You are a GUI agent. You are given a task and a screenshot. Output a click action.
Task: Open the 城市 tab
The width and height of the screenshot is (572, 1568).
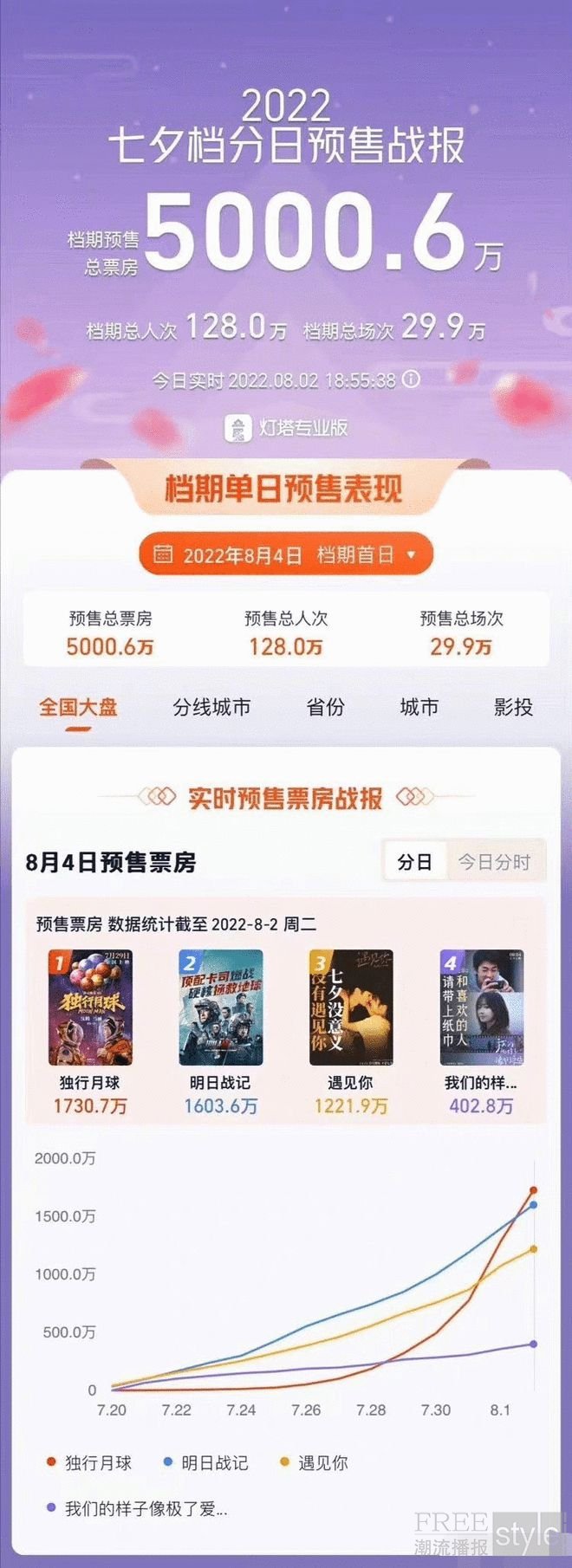(419, 708)
